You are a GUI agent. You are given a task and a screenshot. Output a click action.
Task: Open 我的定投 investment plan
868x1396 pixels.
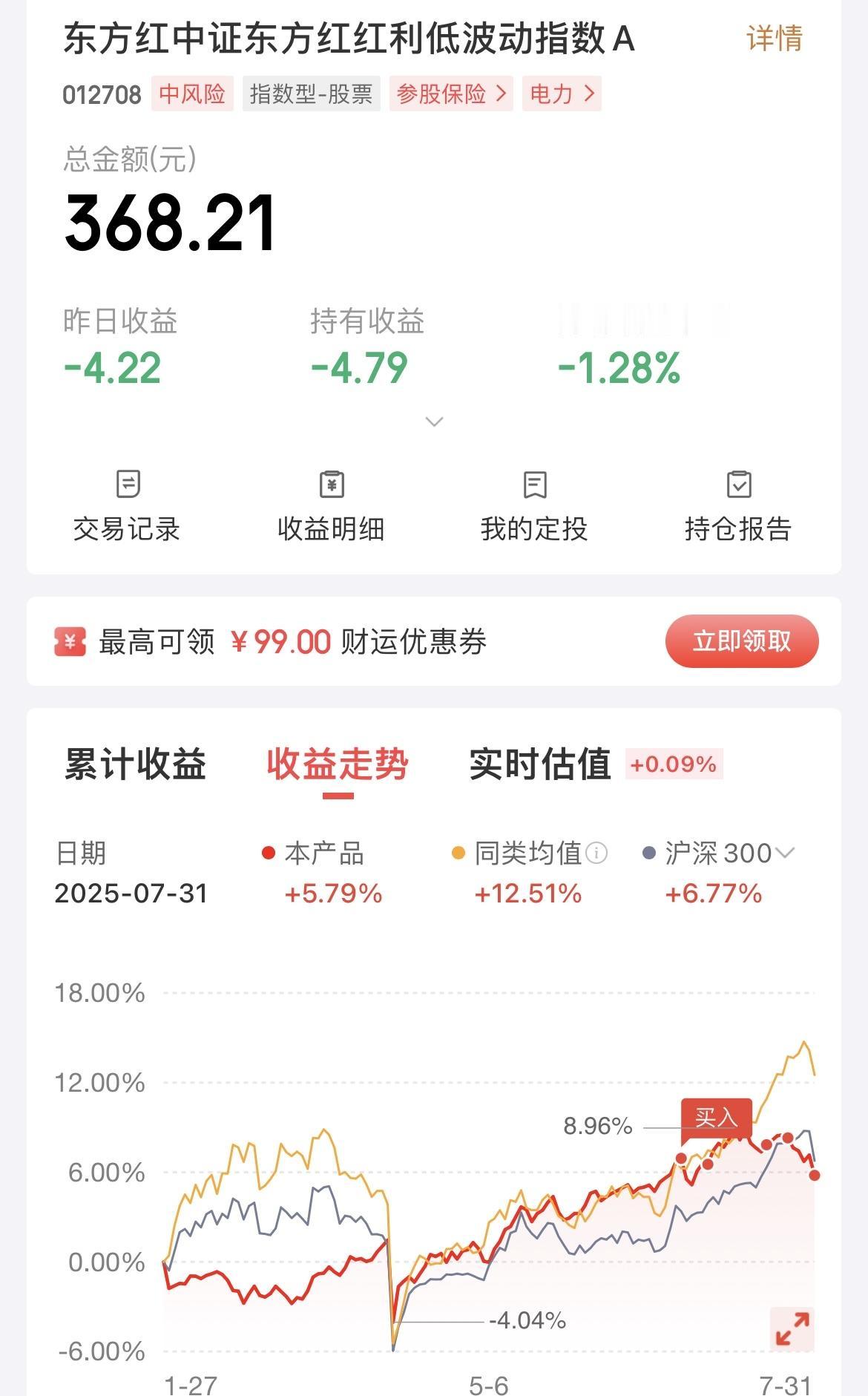(x=534, y=506)
